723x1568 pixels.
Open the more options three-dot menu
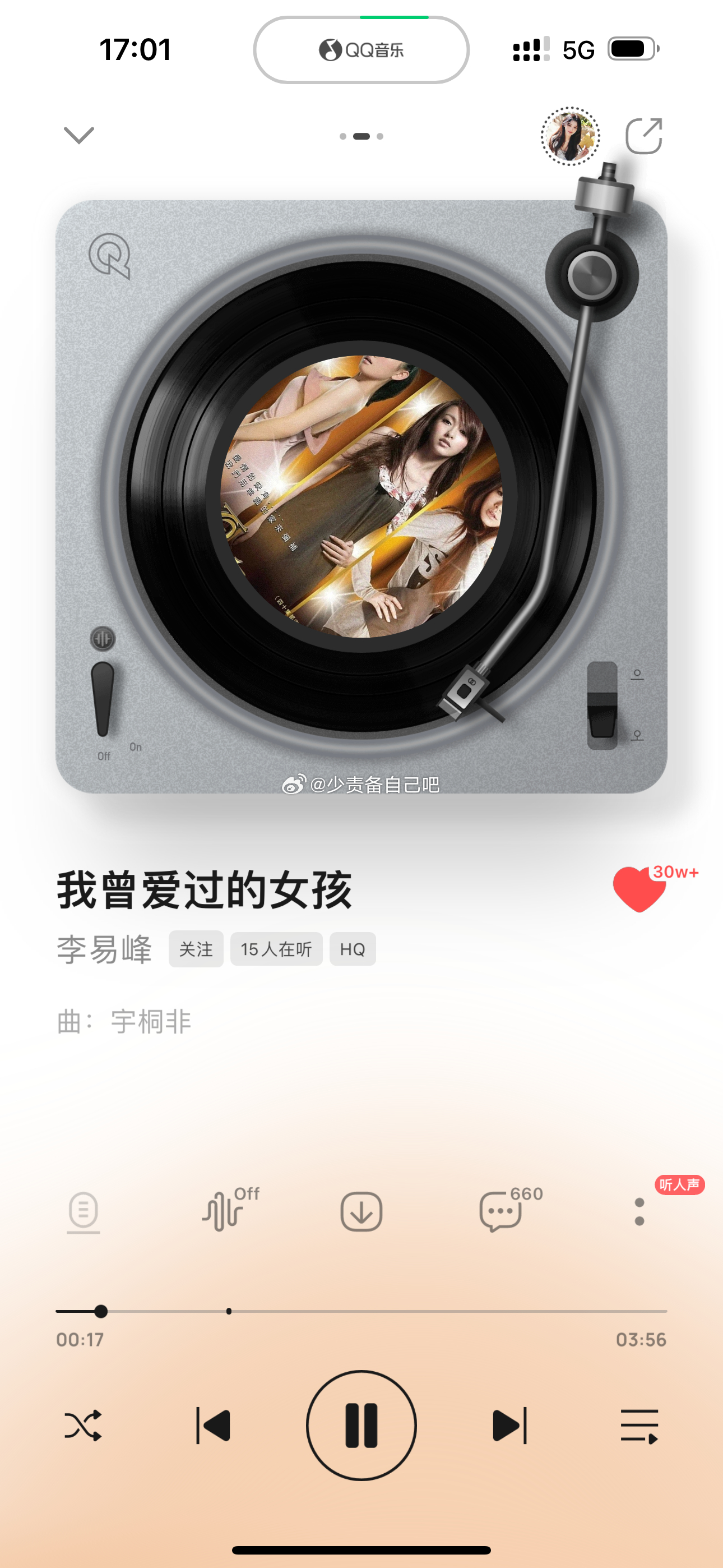pyautogui.click(x=639, y=1211)
